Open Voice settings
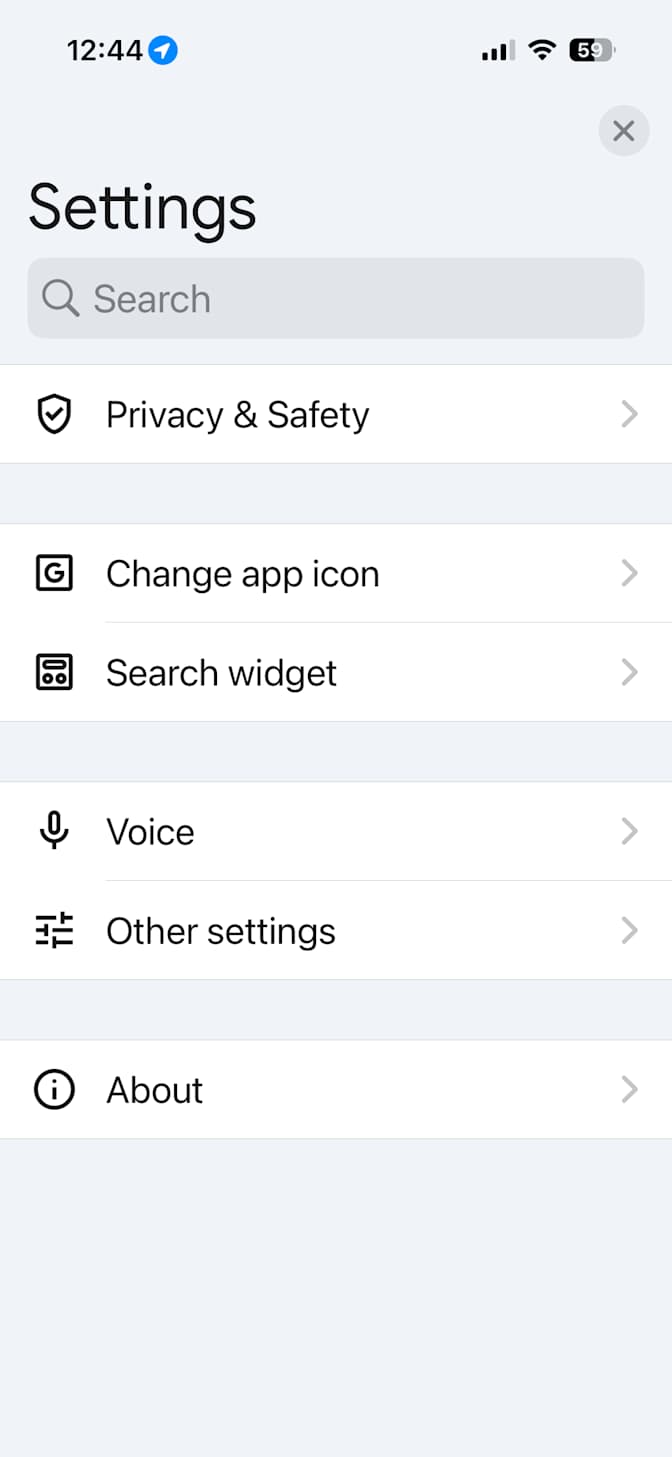 [336, 831]
